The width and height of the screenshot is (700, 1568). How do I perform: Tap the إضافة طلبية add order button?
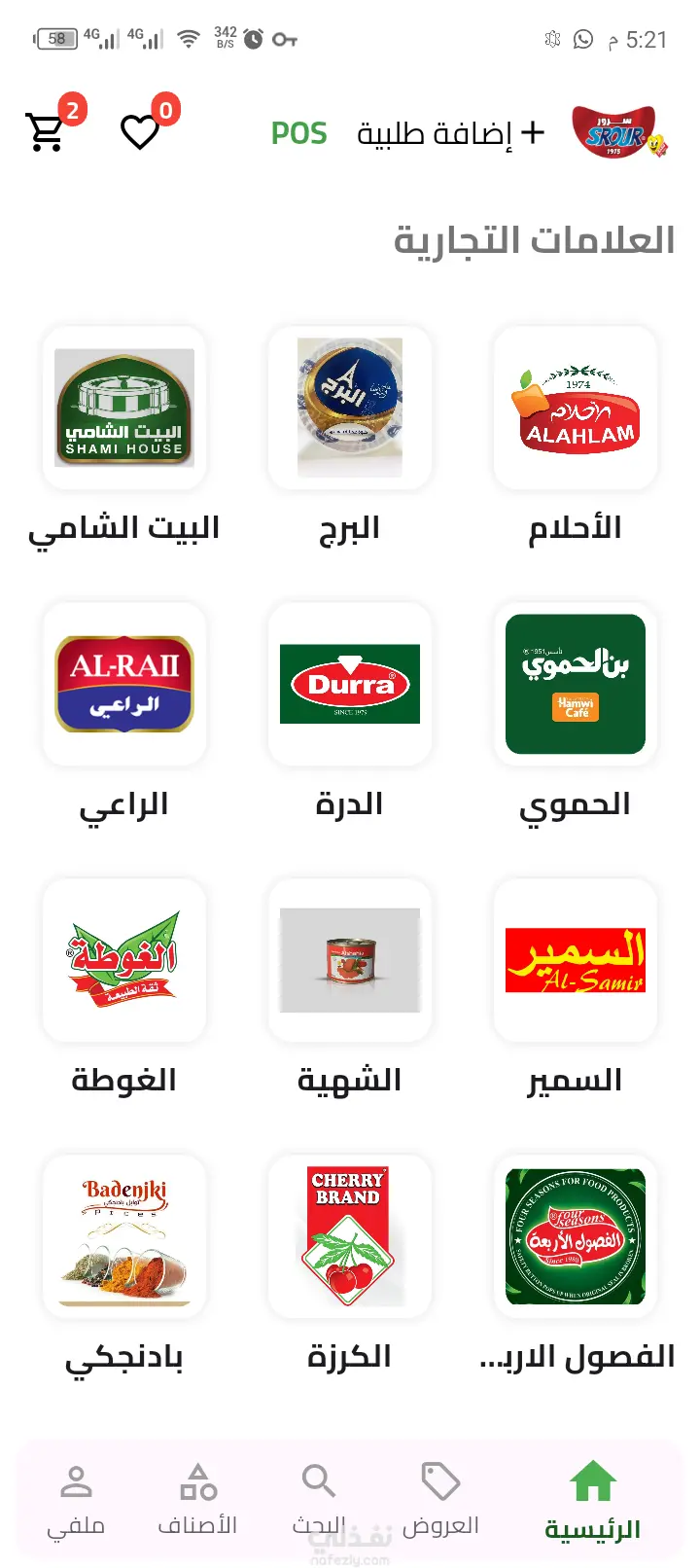point(450,133)
